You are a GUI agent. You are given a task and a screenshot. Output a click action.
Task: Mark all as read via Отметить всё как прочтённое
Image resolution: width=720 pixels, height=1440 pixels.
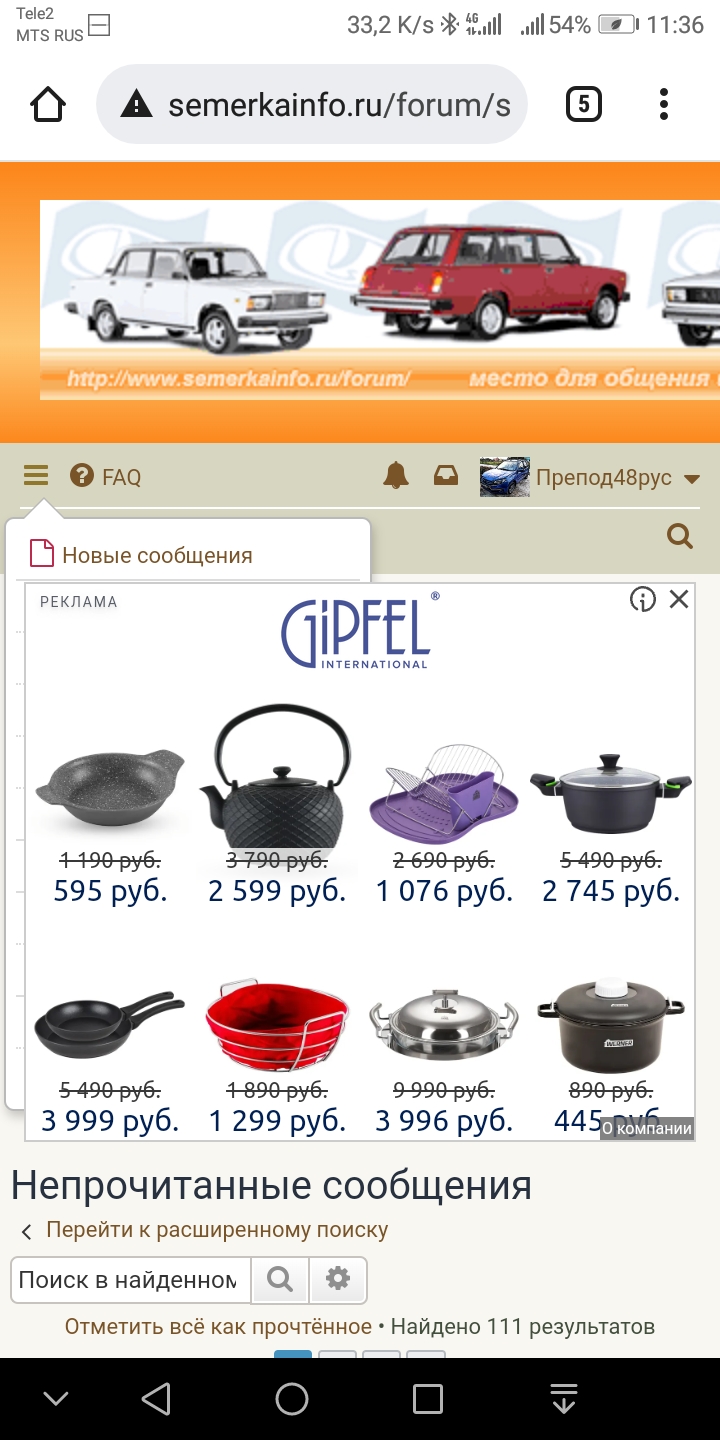click(x=218, y=1327)
